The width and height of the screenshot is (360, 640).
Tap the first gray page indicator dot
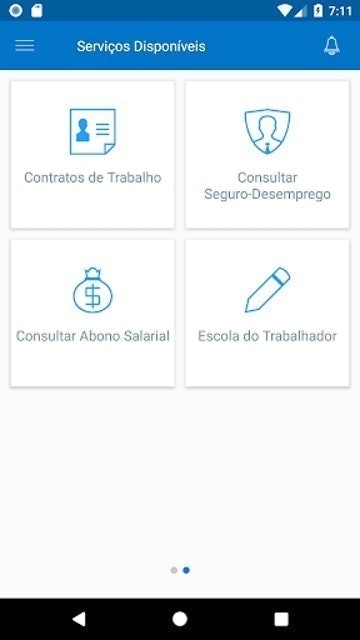[x=174, y=570]
